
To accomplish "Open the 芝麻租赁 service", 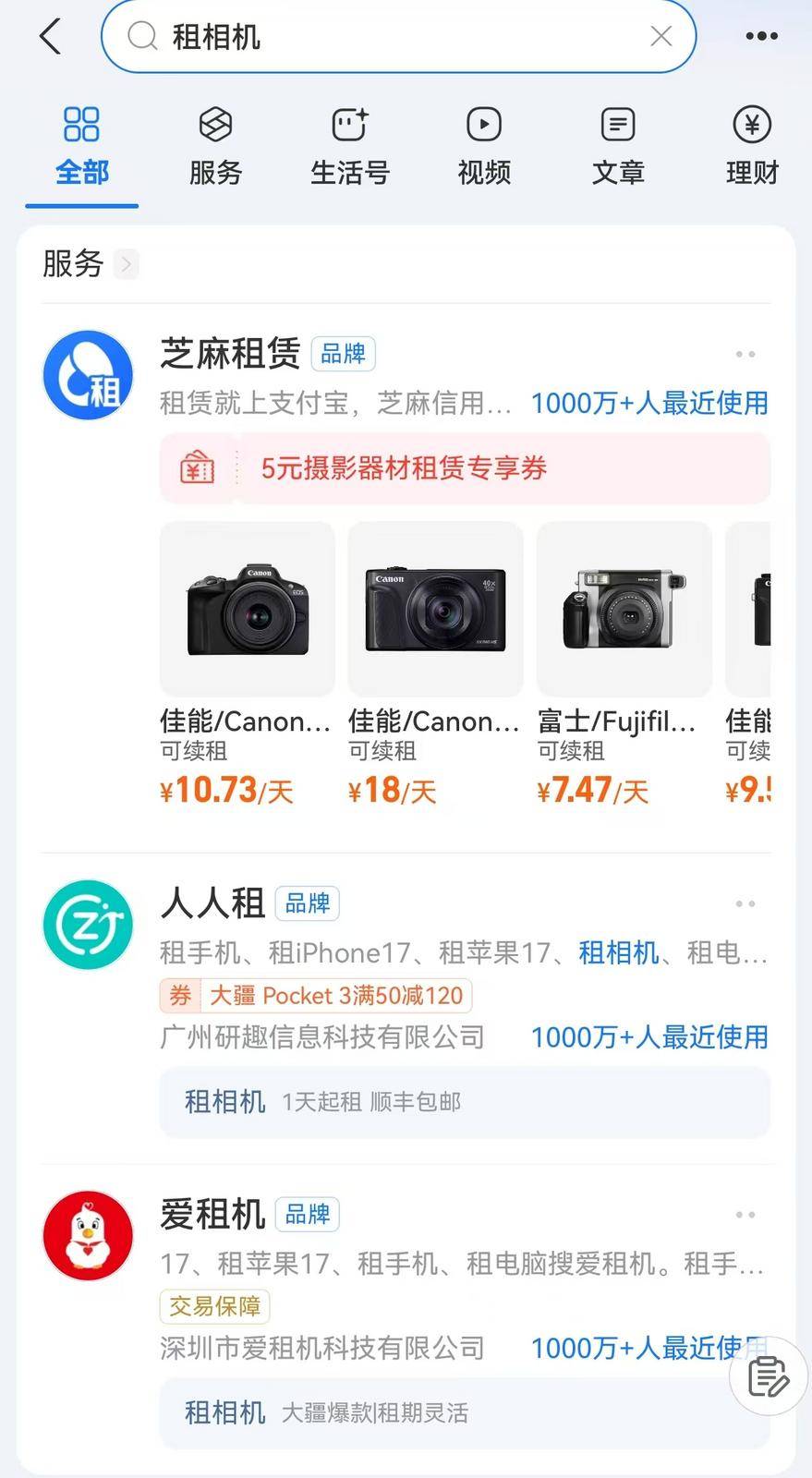I will click(x=231, y=354).
